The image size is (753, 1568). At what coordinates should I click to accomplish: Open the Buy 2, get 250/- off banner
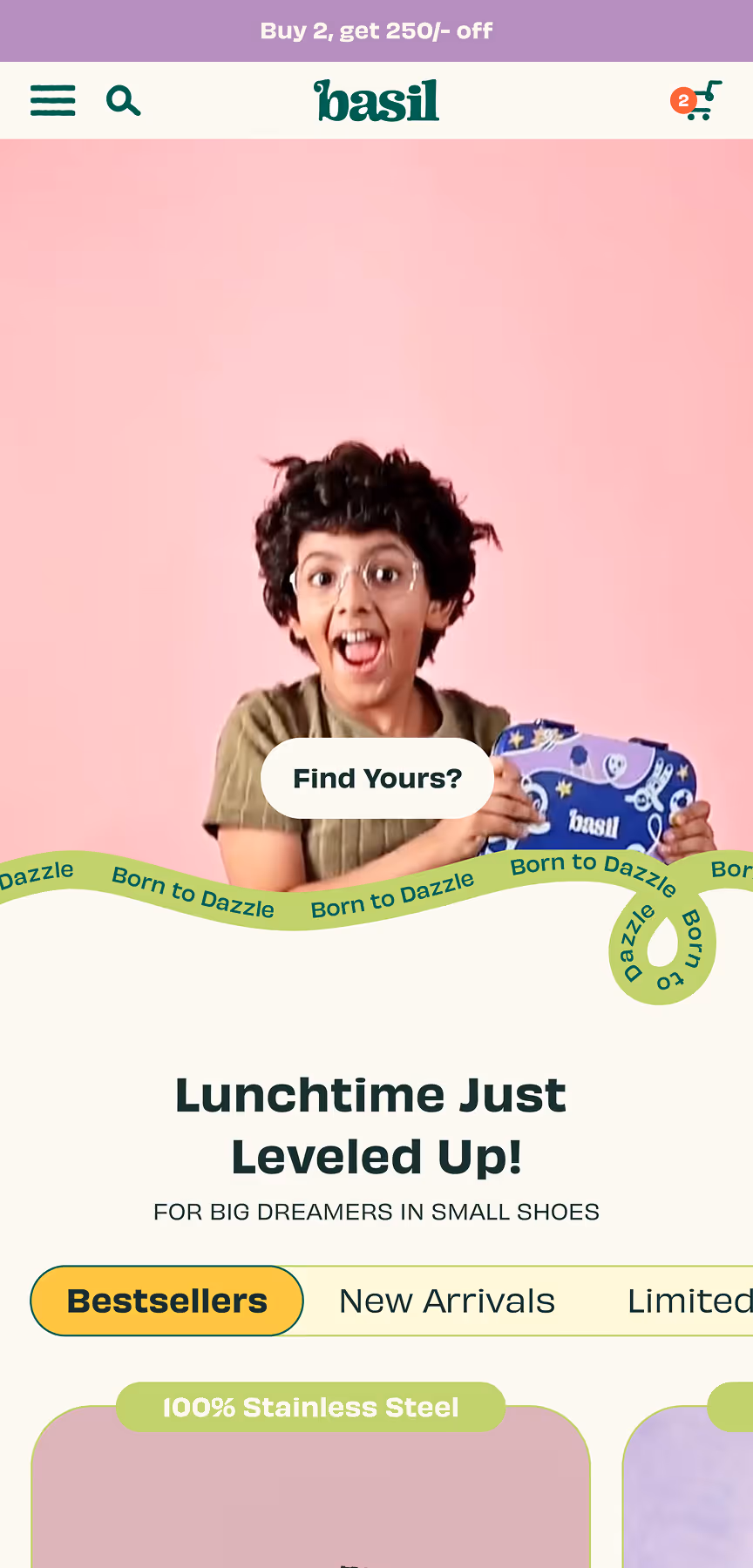coord(376,30)
